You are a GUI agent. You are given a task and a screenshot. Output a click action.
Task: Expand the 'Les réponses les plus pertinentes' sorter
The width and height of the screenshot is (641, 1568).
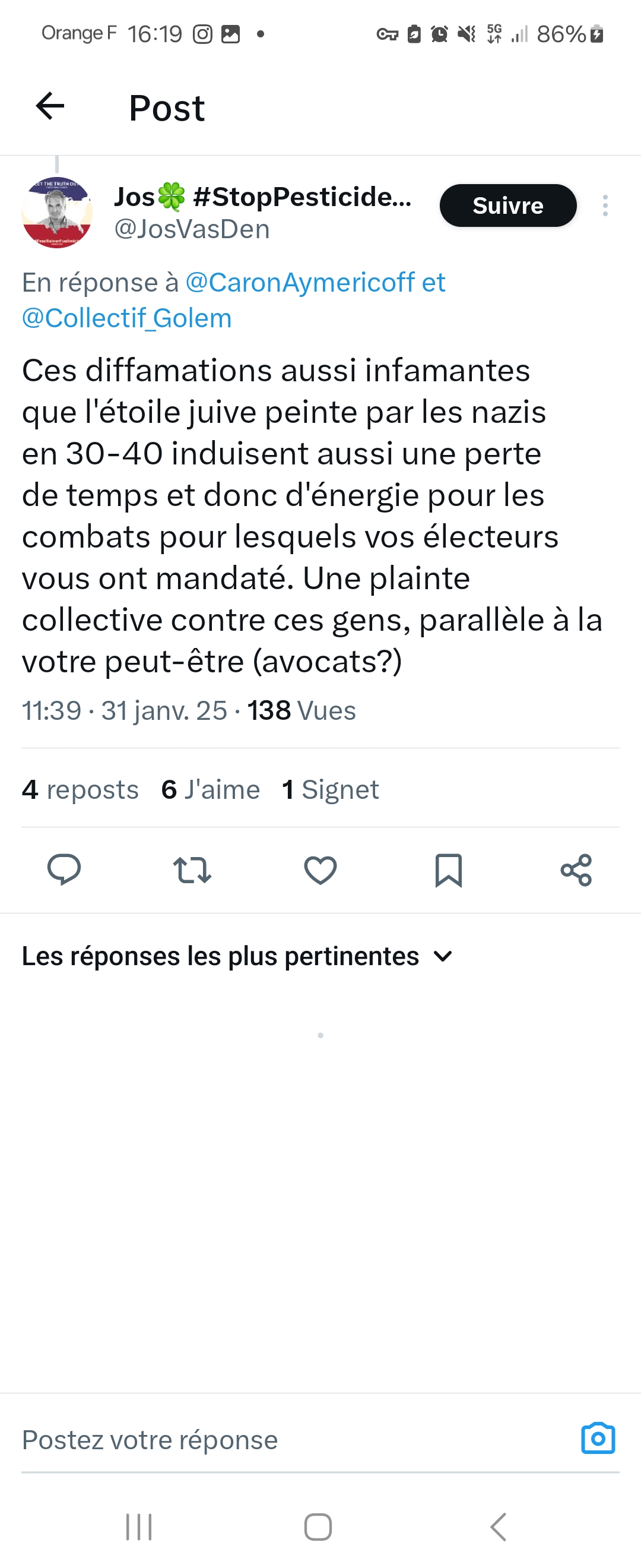tap(237, 956)
